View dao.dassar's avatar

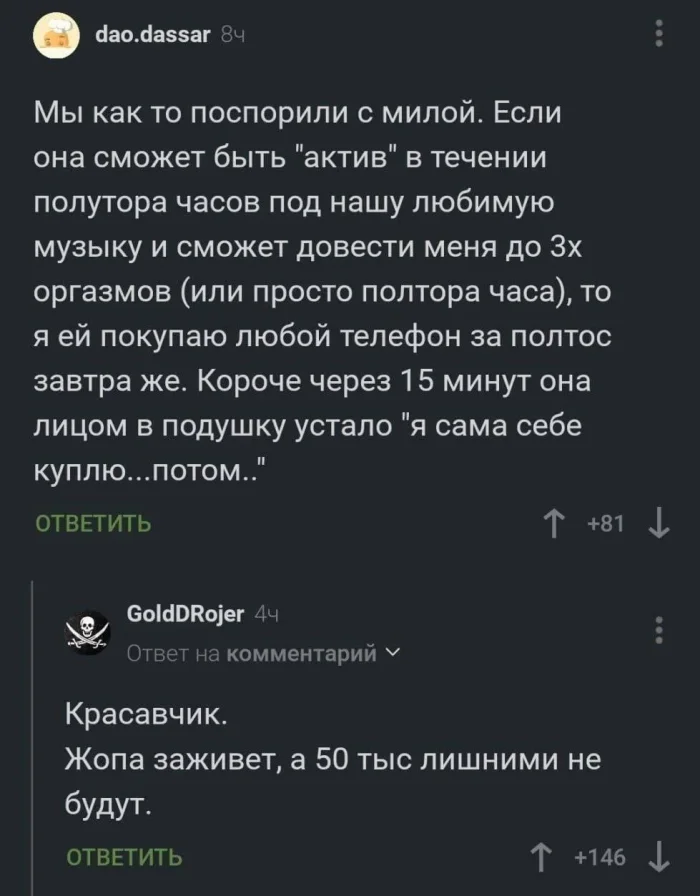point(56,37)
